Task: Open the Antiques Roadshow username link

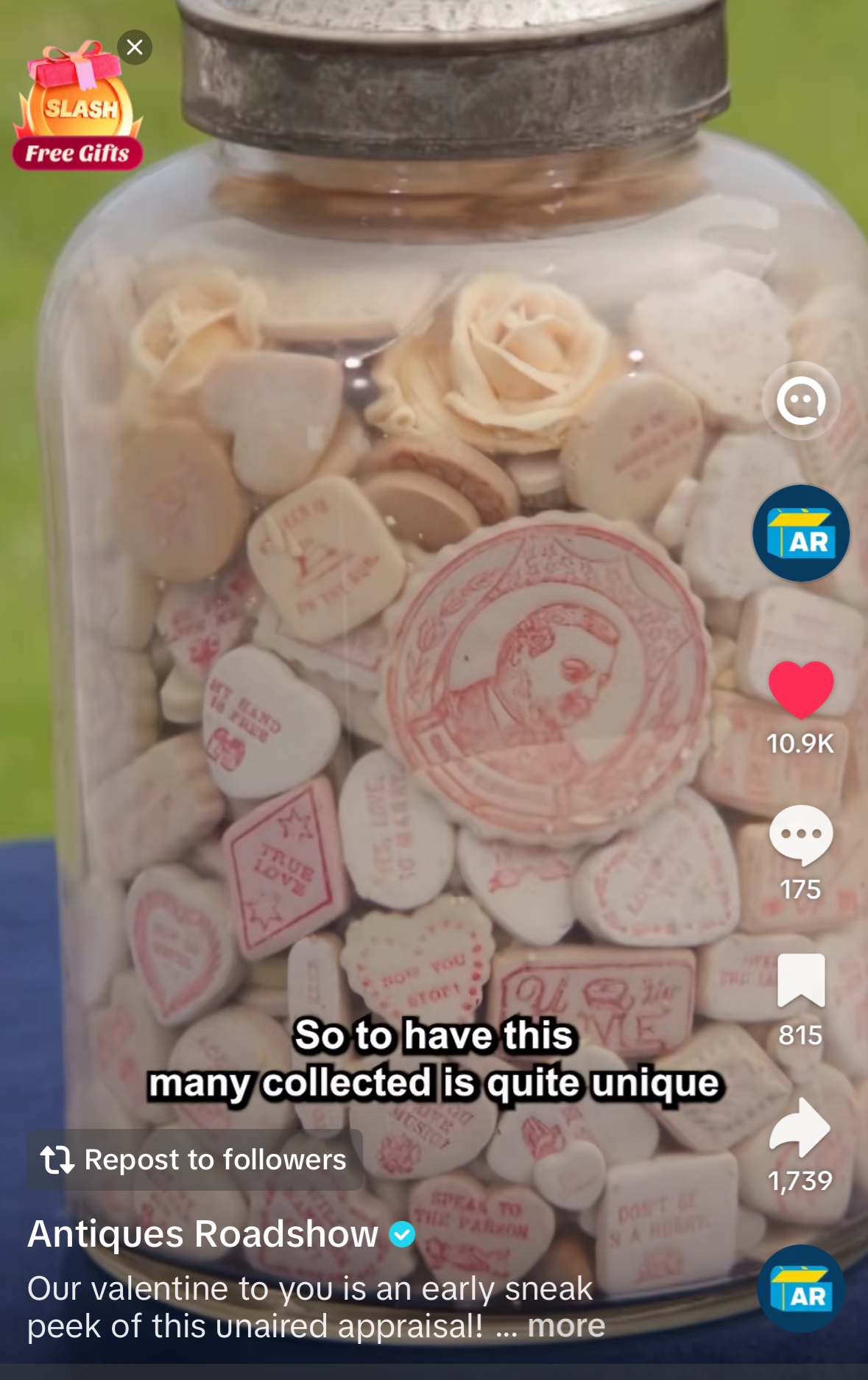Action: (x=203, y=1234)
